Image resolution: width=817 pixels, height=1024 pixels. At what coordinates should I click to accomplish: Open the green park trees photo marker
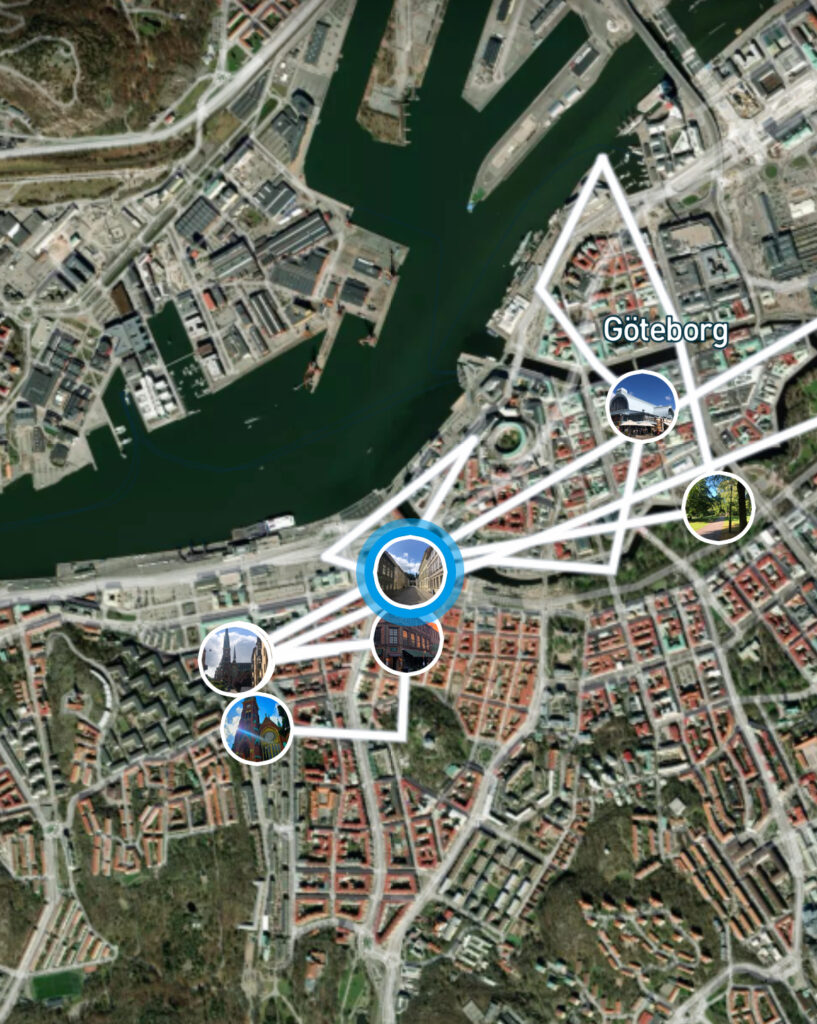(718, 507)
